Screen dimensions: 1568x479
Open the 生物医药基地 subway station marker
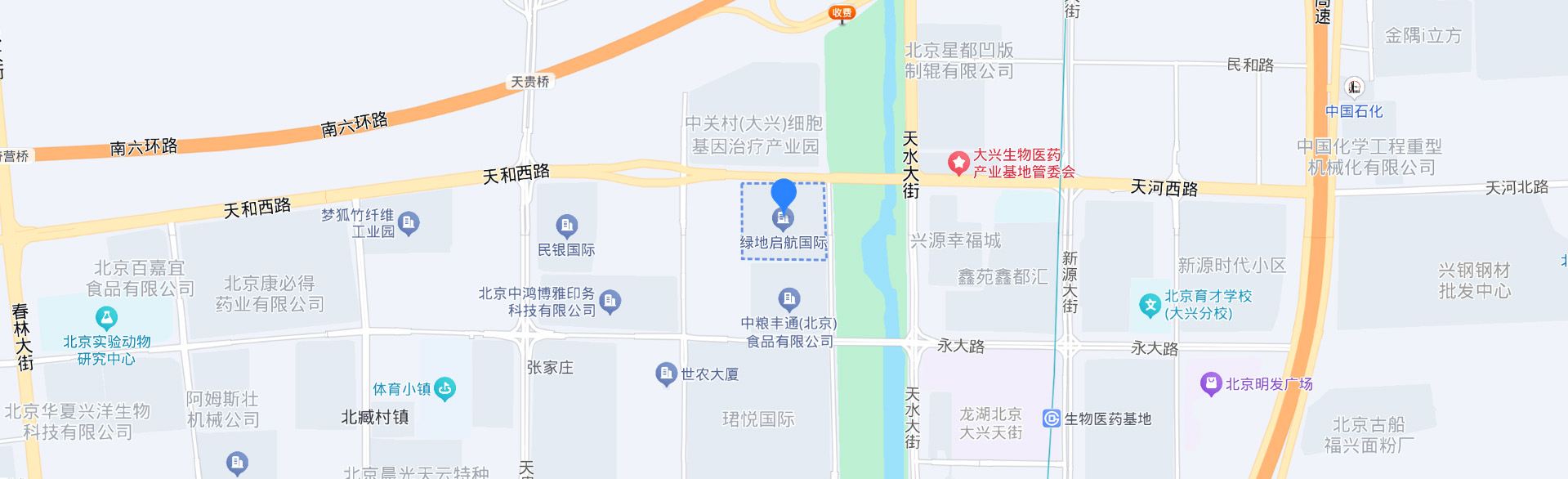point(1052,419)
